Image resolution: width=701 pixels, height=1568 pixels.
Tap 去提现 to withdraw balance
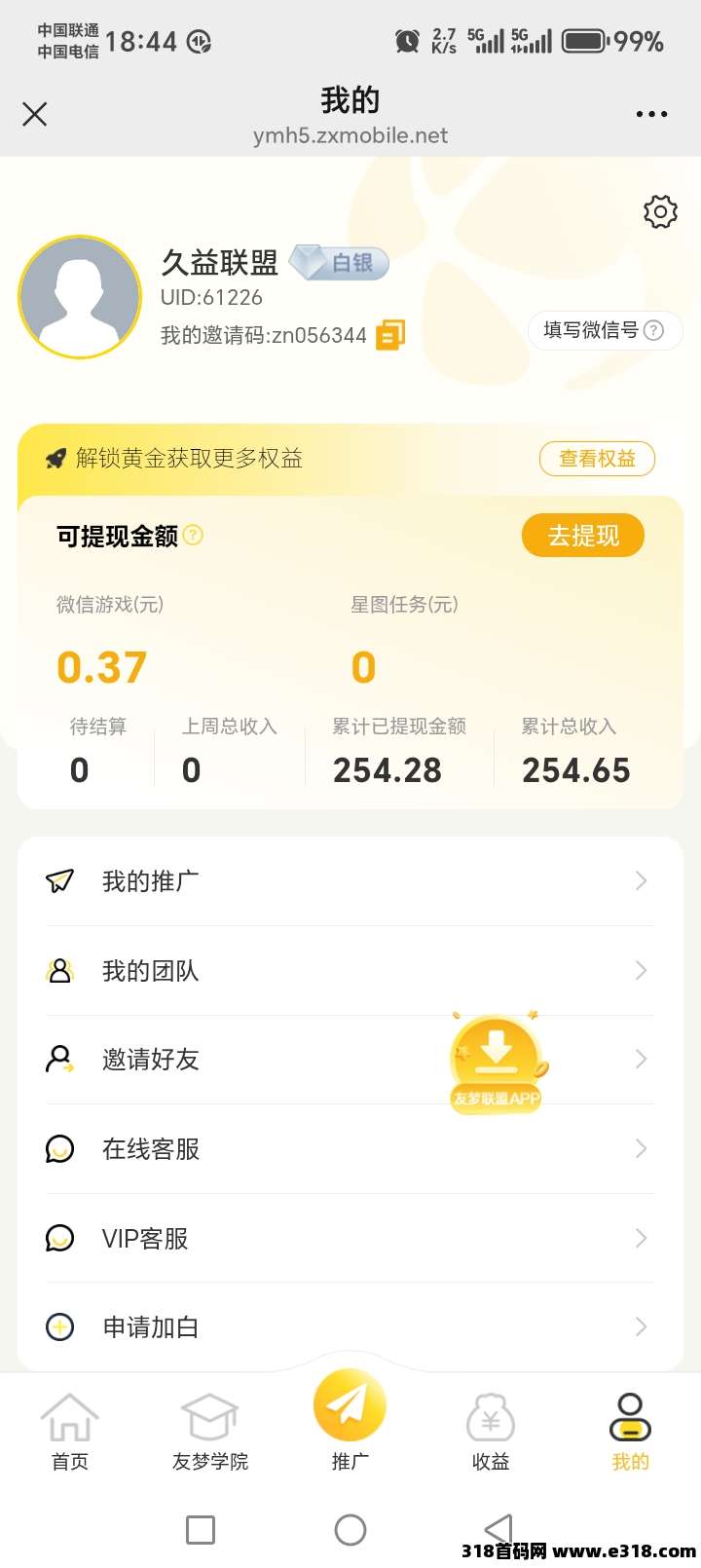[x=583, y=536]
